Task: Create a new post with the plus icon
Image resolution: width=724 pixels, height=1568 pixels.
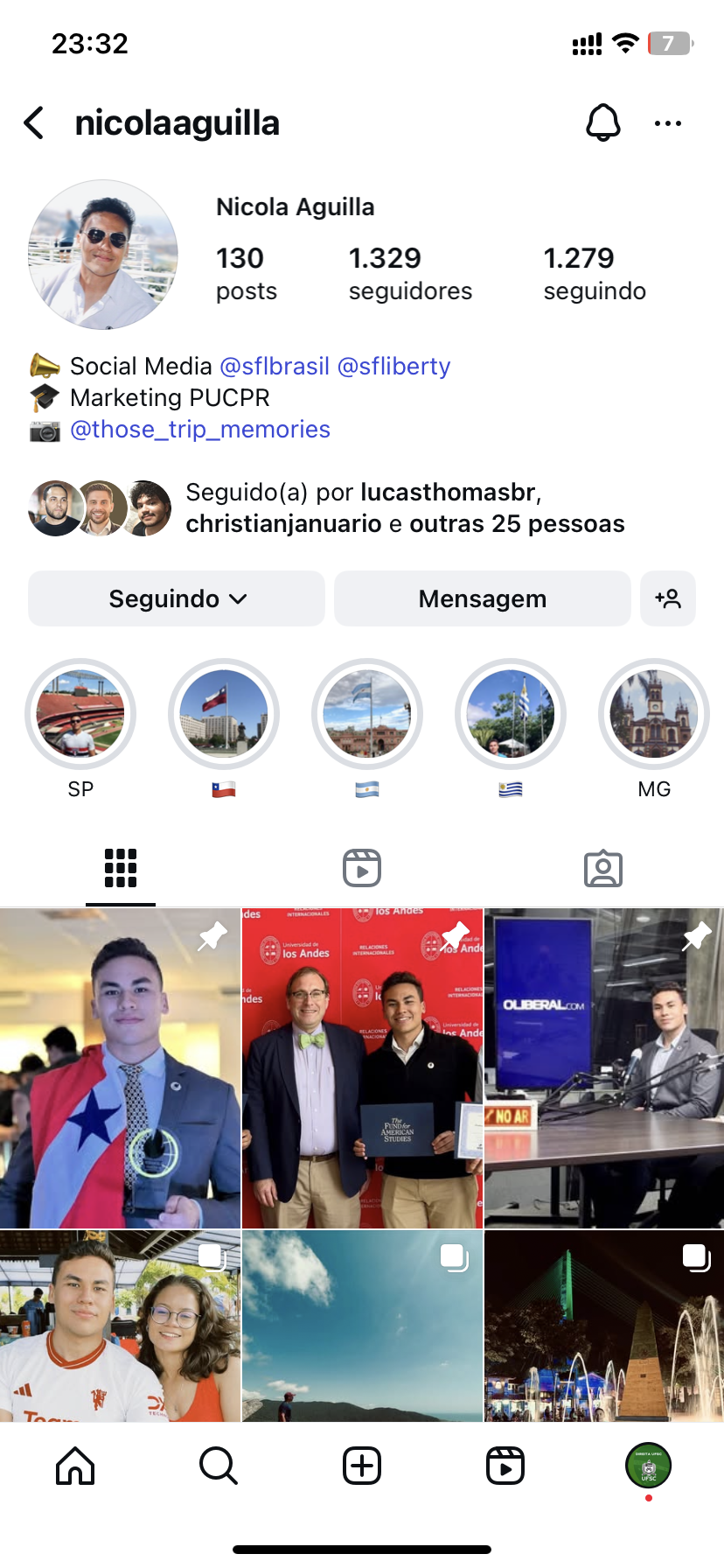Action: pyautogui.click(x=362, y=1465)
